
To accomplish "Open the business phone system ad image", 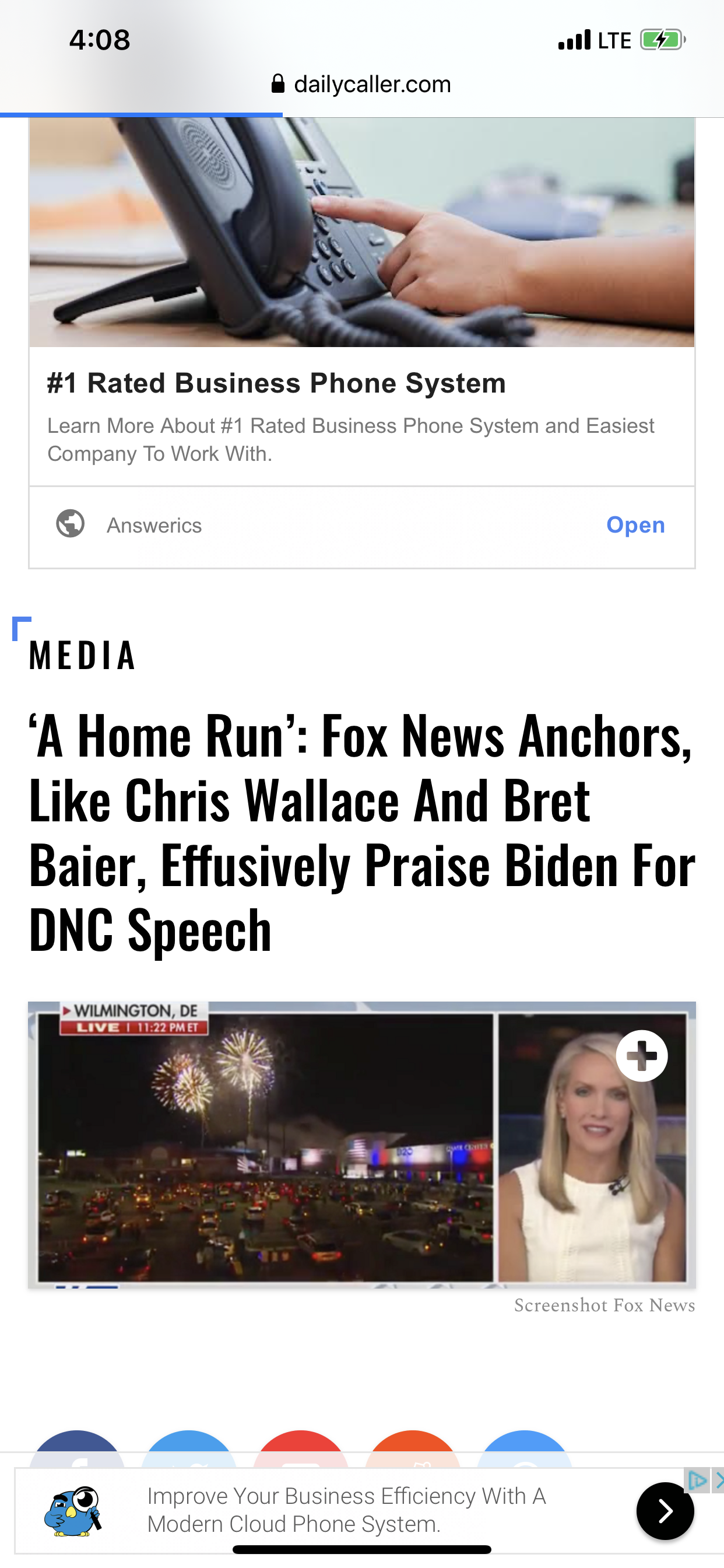I will coord(361,232).
